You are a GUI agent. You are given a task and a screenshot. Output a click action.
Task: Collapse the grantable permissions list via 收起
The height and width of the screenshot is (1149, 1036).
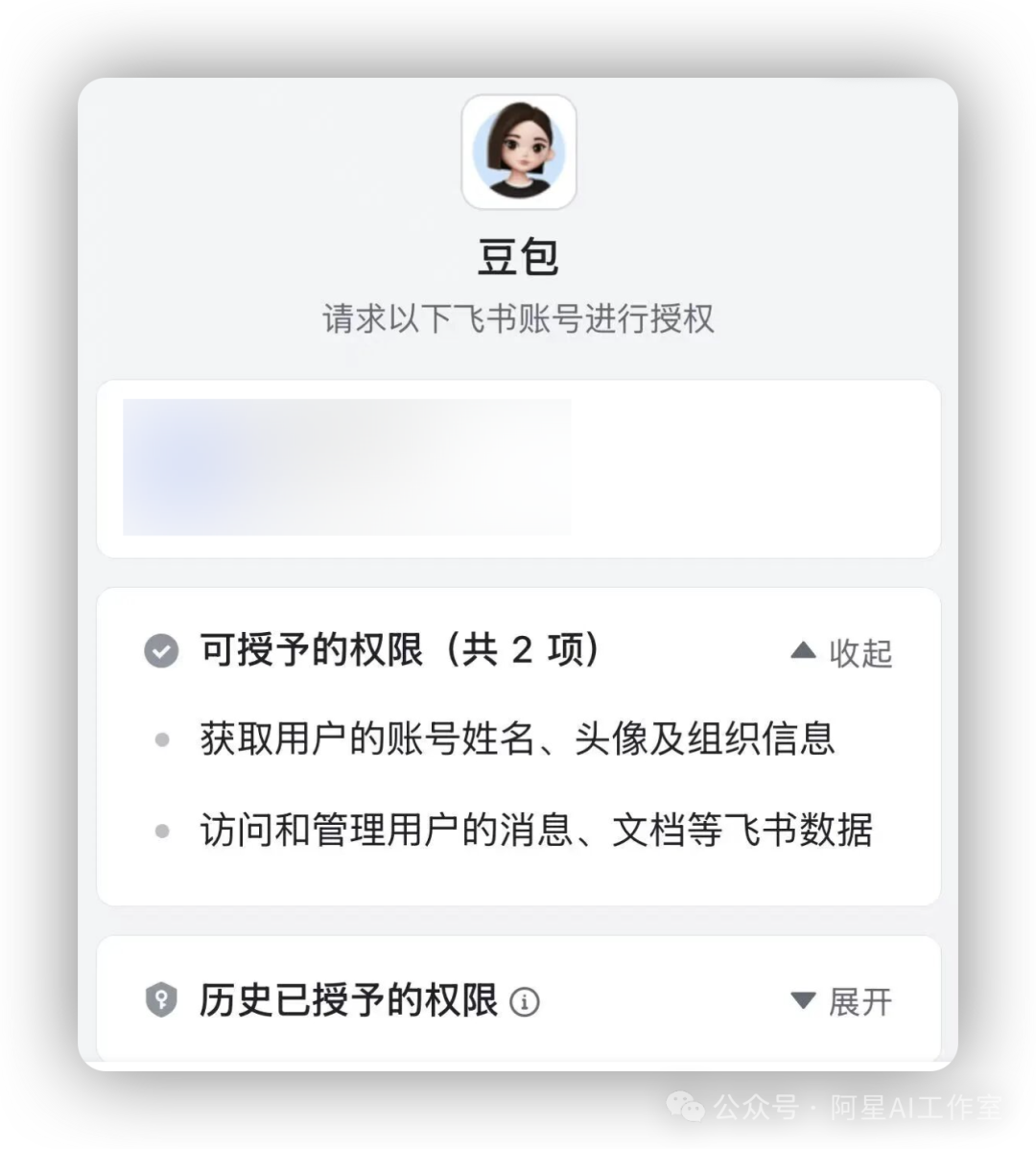pos(841,652)
